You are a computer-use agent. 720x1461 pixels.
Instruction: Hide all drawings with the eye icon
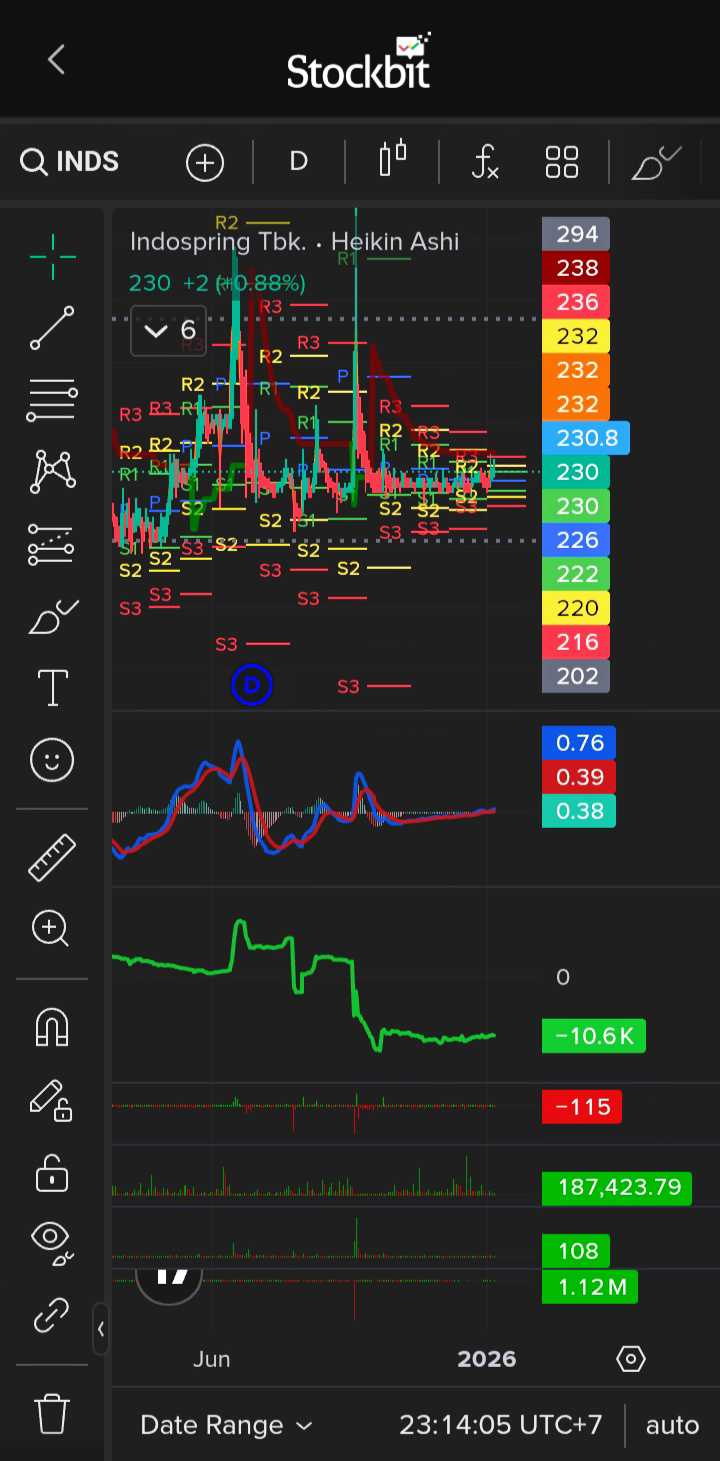pos(52,1240)
